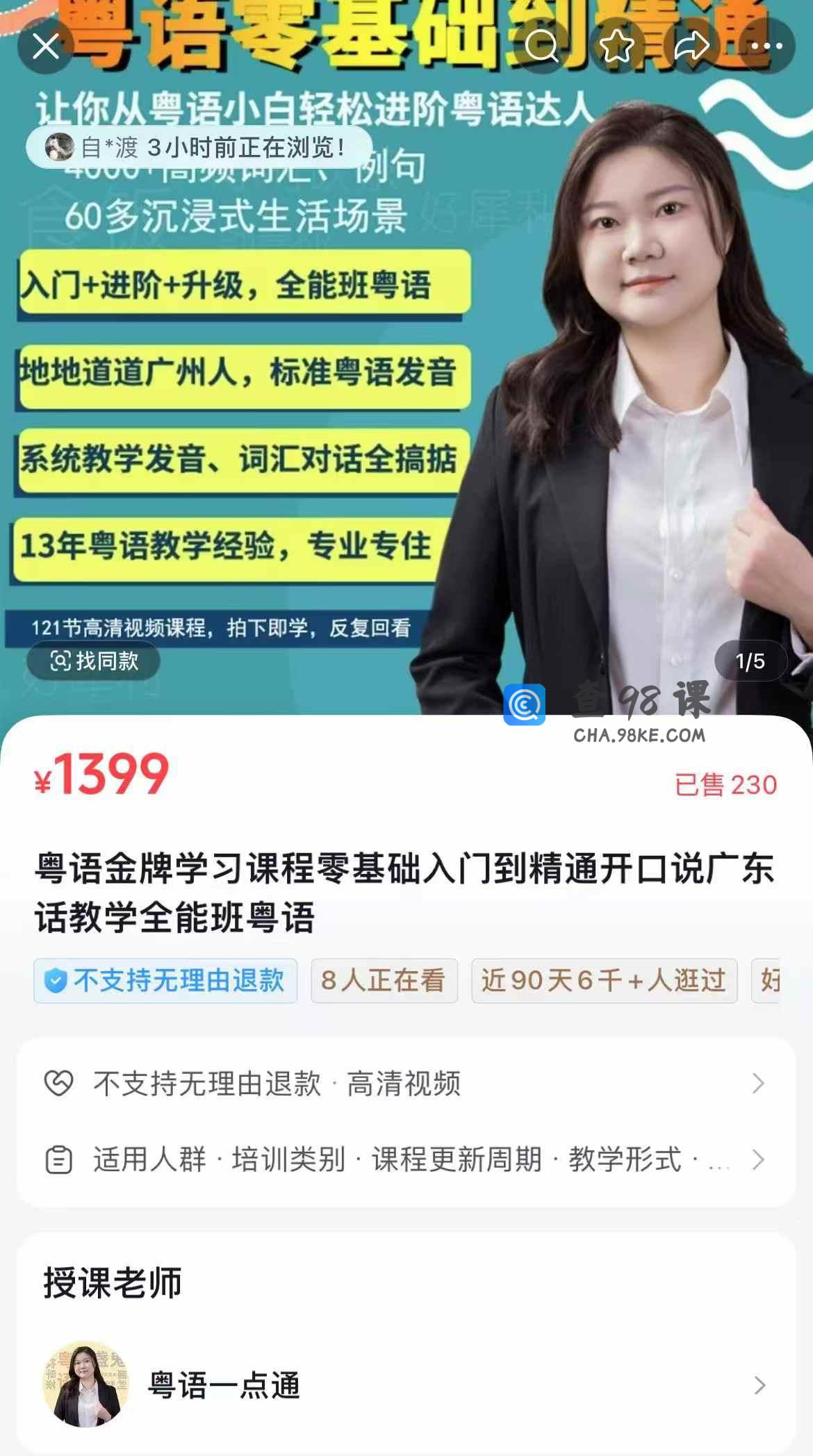This screenshot has width=813, height=1456.
Task: Open the three-dot overflow menu
Action: click(x=766, y=47)
